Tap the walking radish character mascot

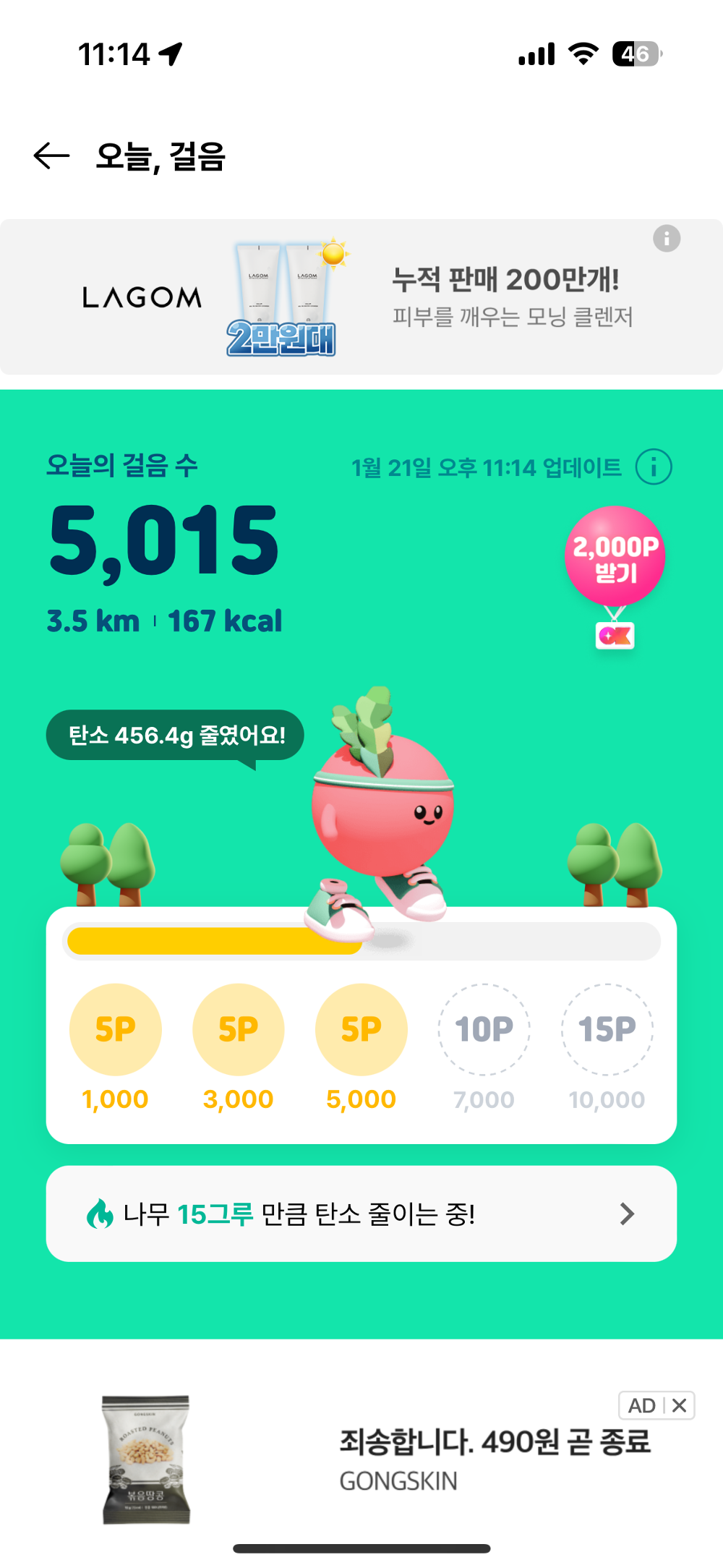(x=383, y=810)
